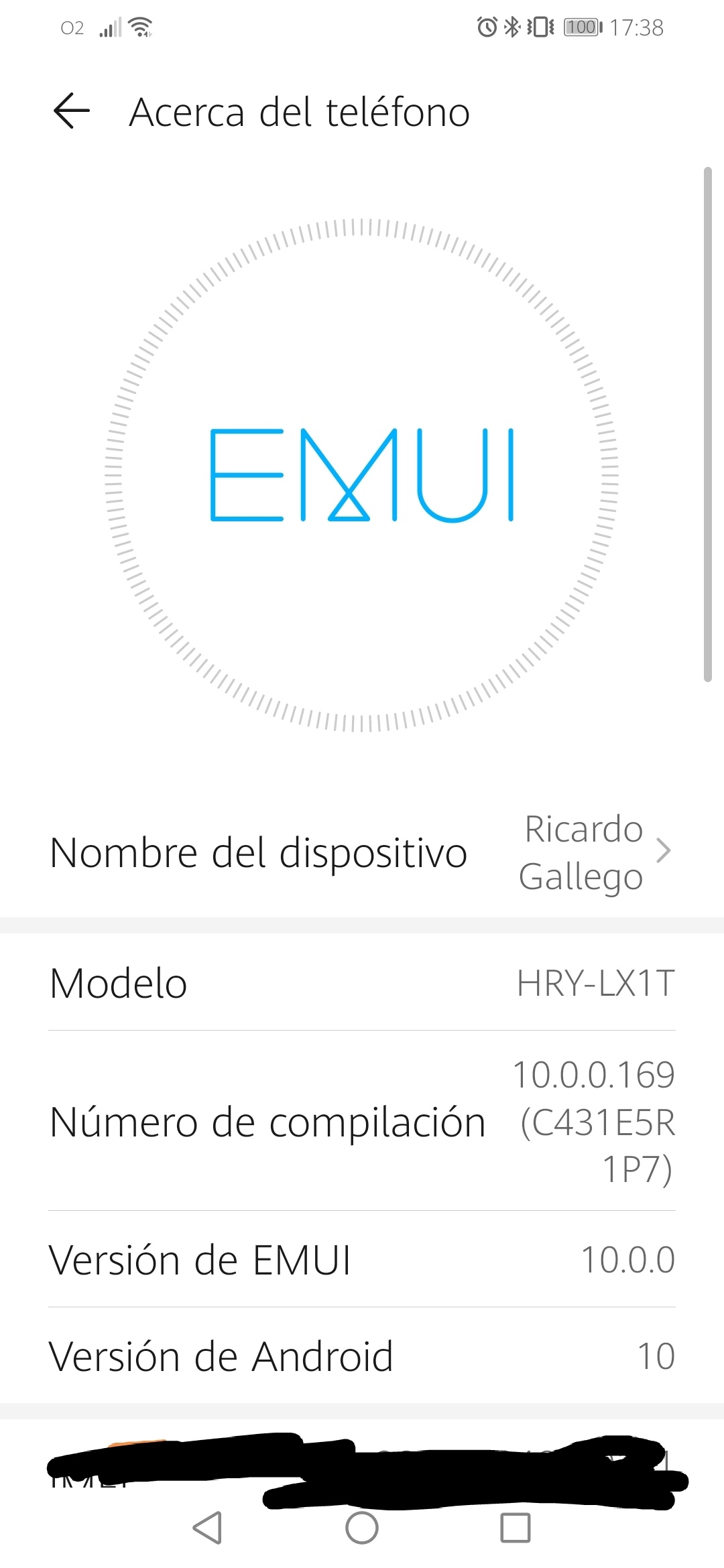Select the Versión de EMUI row
Screen dimensions: 724x1568
coord(362,1260)
